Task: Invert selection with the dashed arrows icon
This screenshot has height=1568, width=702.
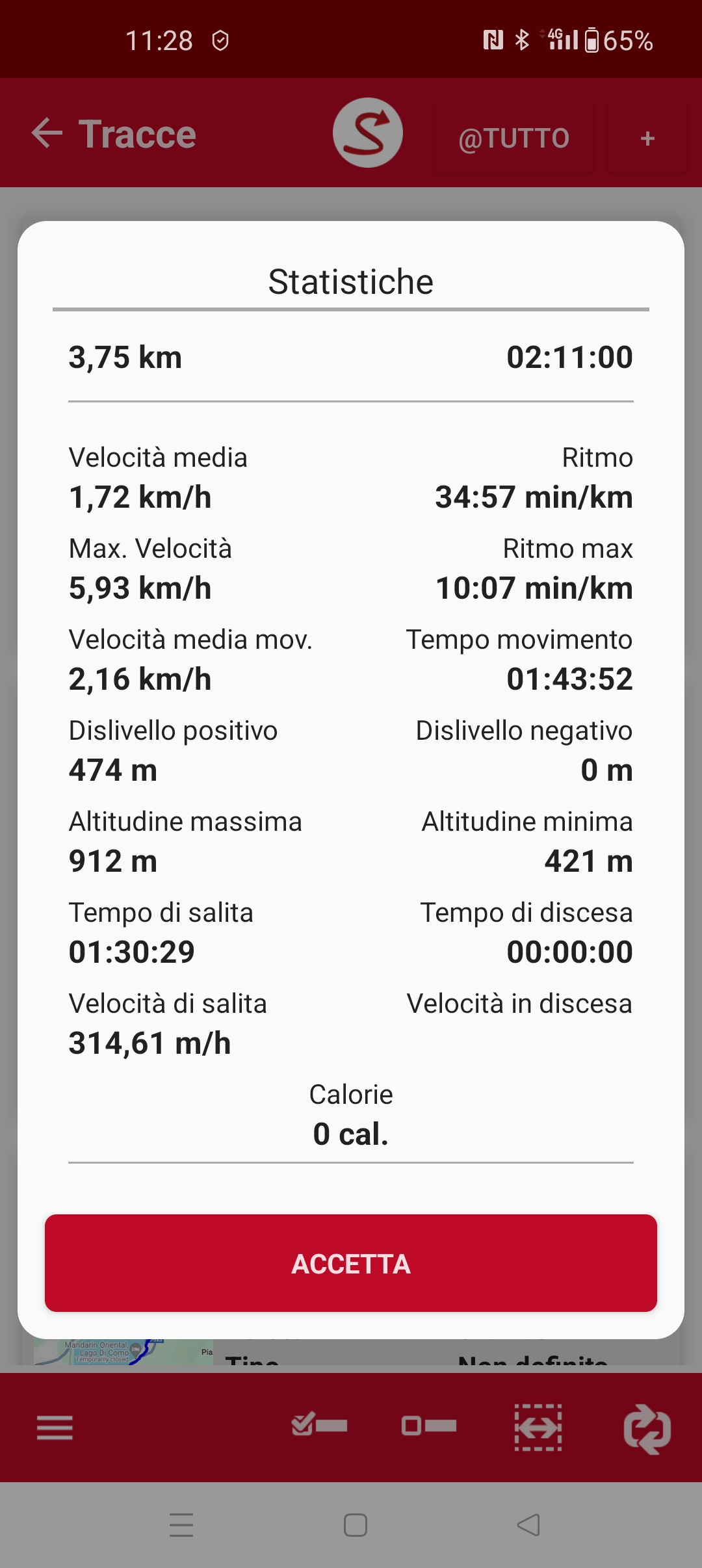Action: 538,1427
